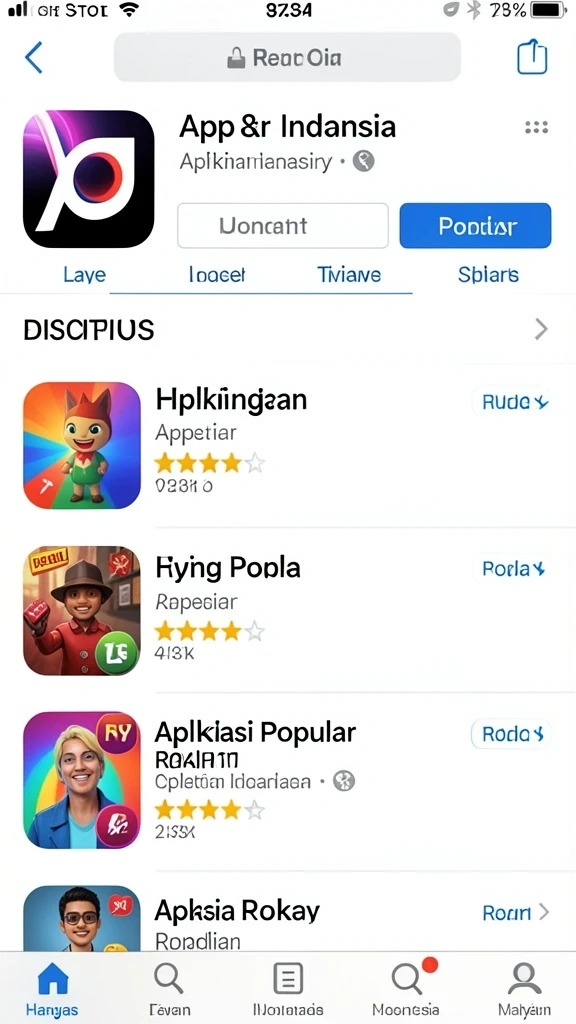Open the Fiying Popla app listing

tap(287, 611)
